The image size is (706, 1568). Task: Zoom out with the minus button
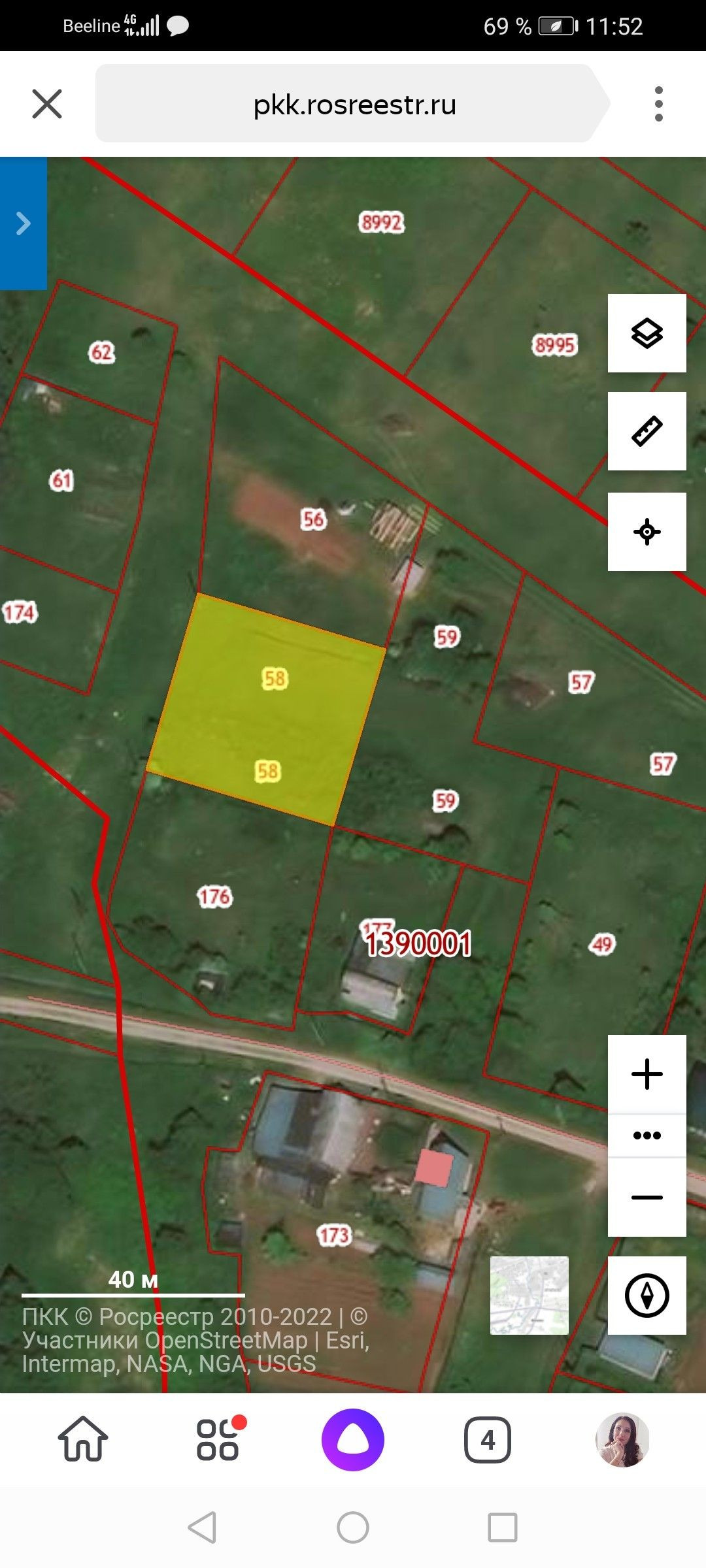tap(647, 1197)
